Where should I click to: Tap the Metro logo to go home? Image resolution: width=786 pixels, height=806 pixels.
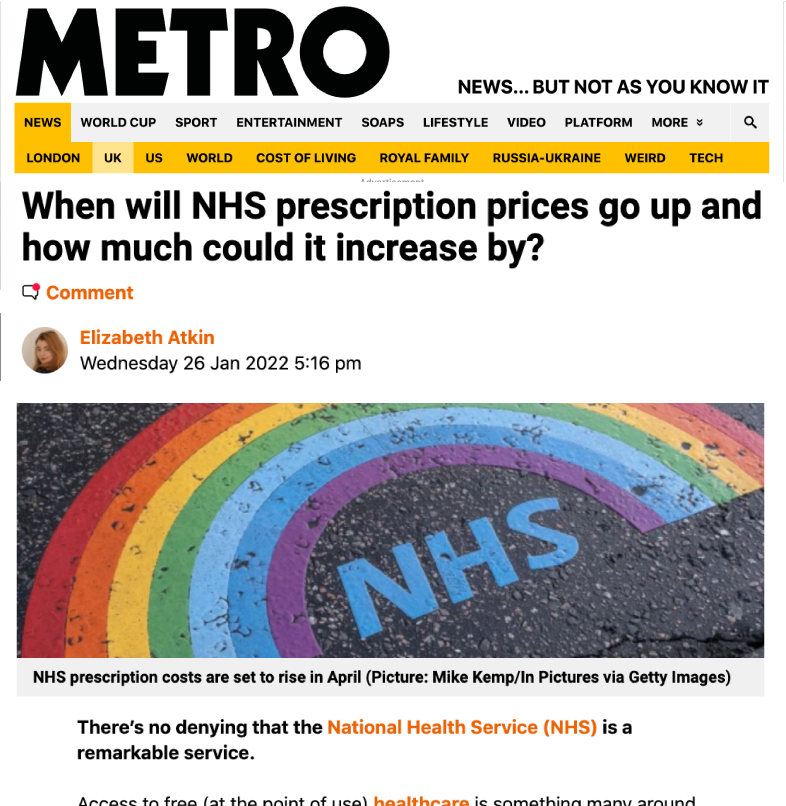[x=203, y=52]
